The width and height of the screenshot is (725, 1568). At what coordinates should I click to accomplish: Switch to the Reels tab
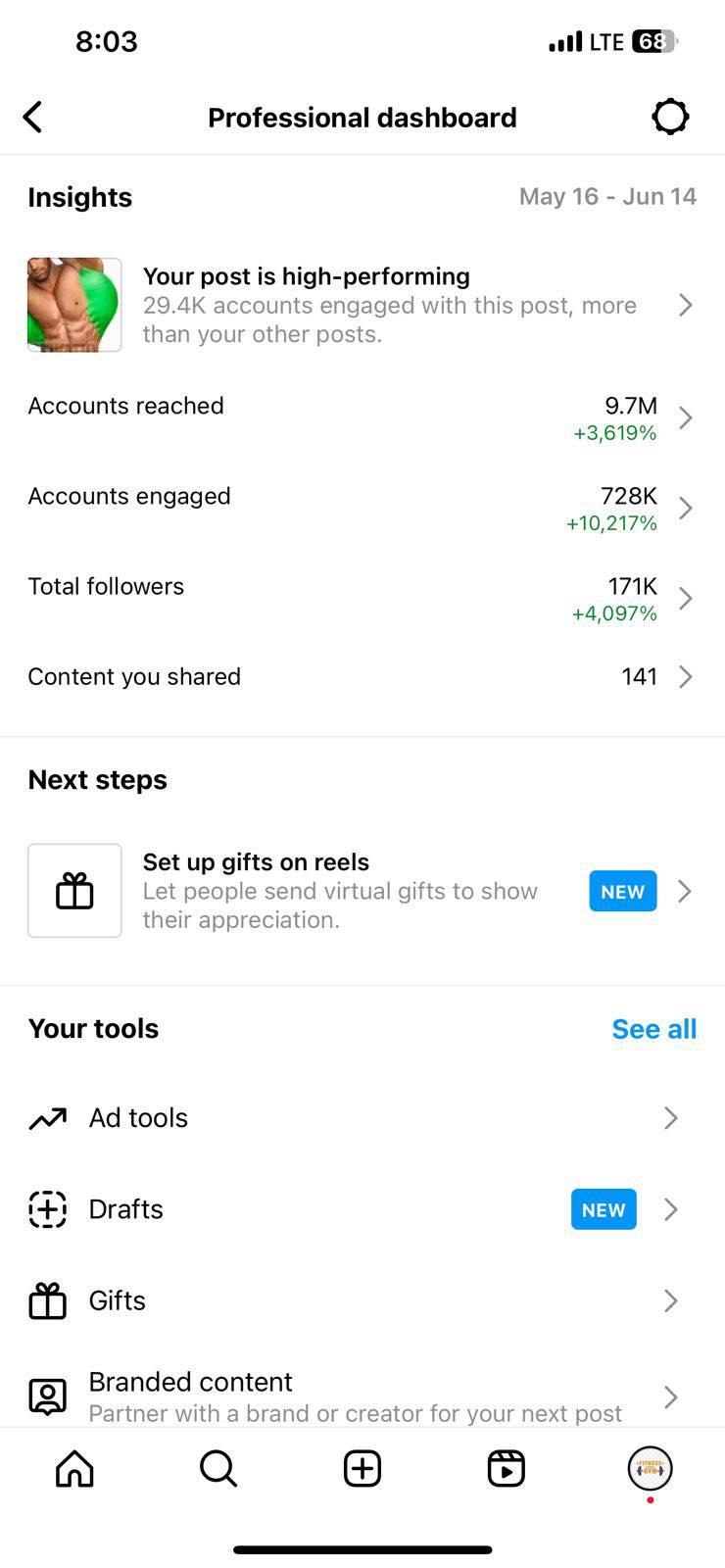507,1469
